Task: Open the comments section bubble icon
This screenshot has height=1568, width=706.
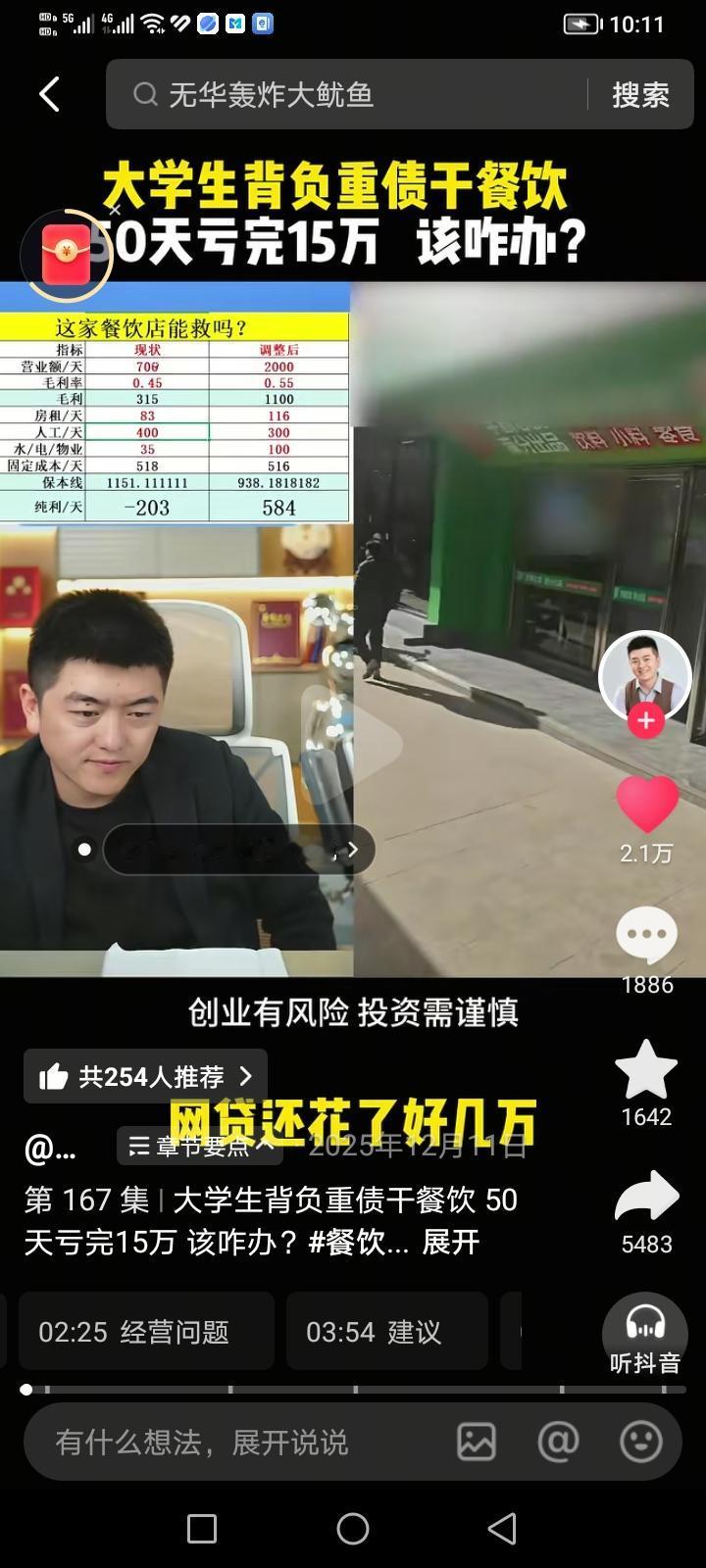Action: [645, 933]
